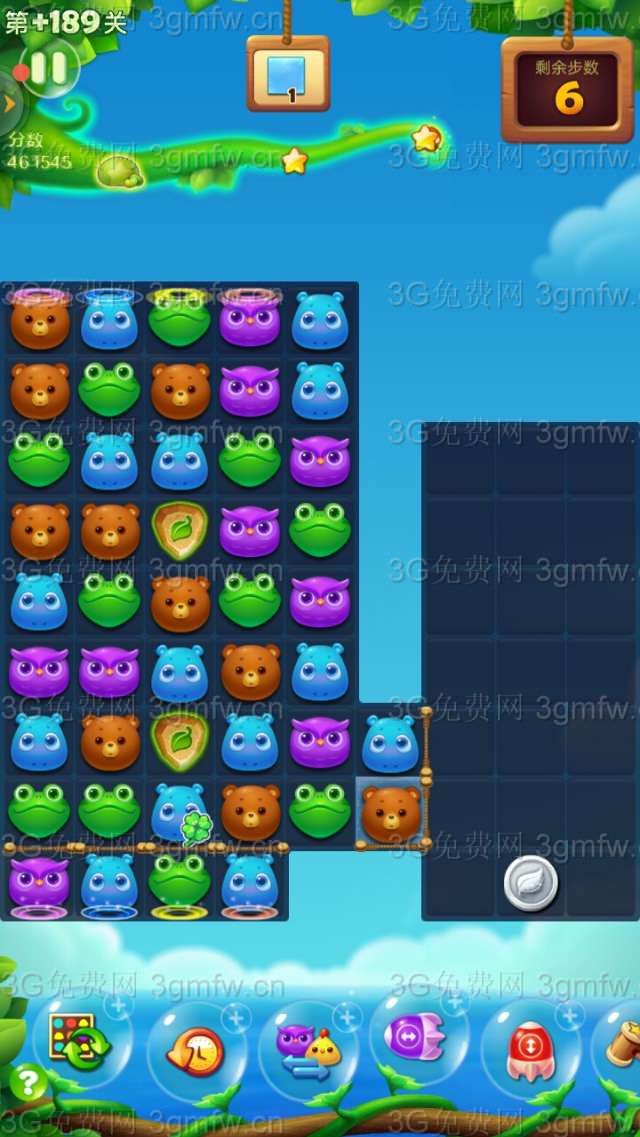Expand the side arrow panel
Image resolution: width=640 pixels, height=1137 pixels.
[8, 102]
